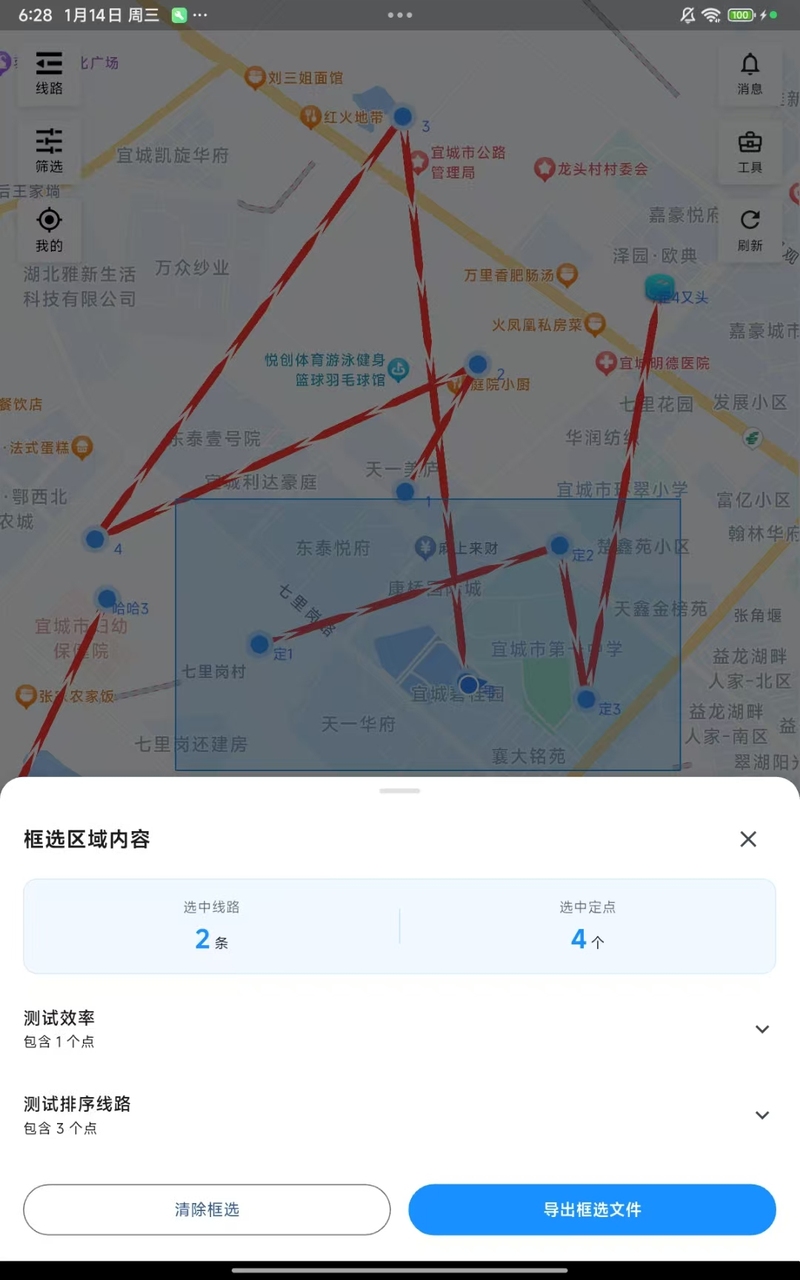This screenshot has height=1280, width=800.
Task: Select the 定2 map point
Action: tap(560, 546)
